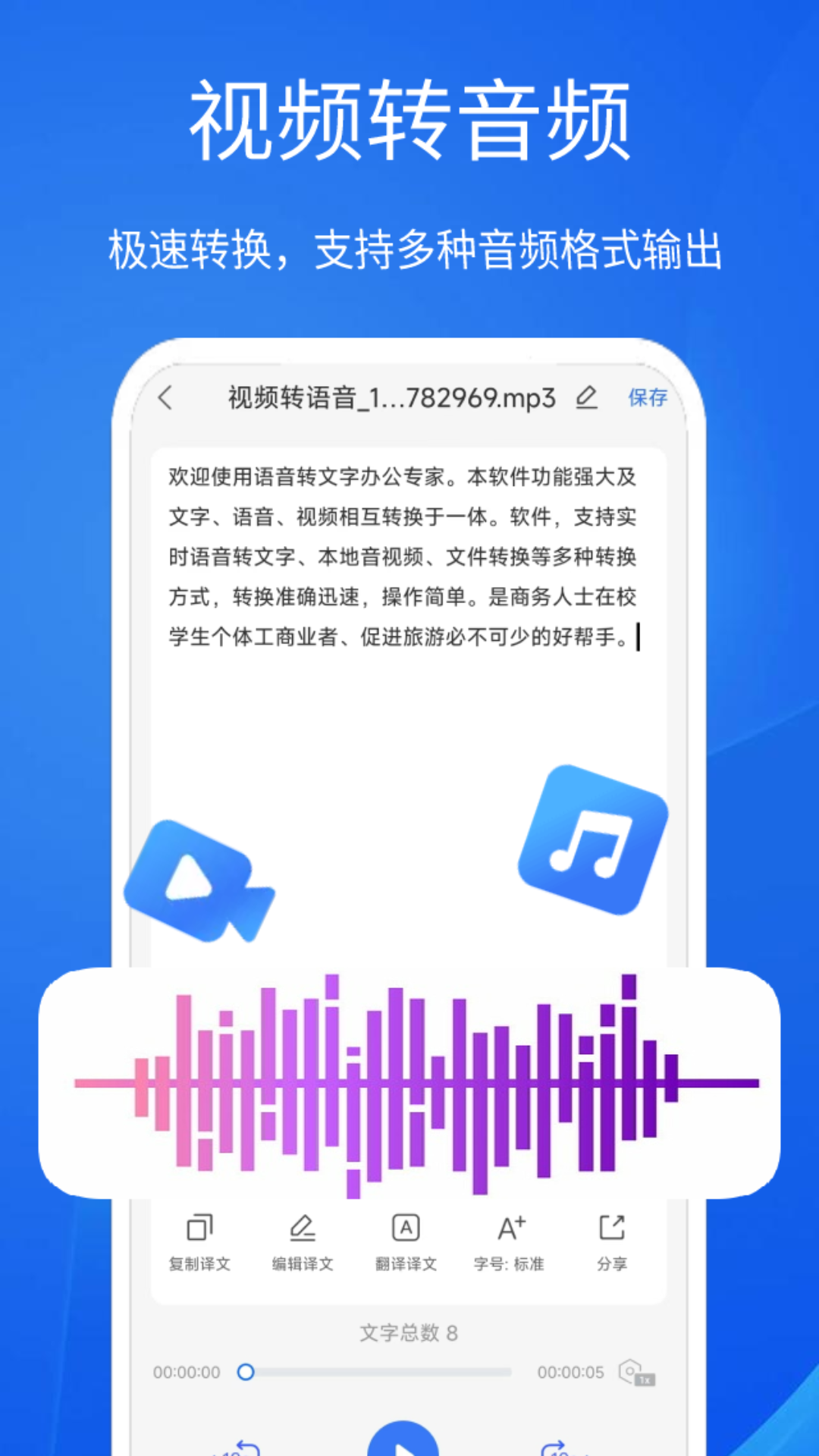Click the 00:00:05 duration timestamp
This screenshot has width=819, height=1456.
pyautogui.click(x=571, y=1372)
